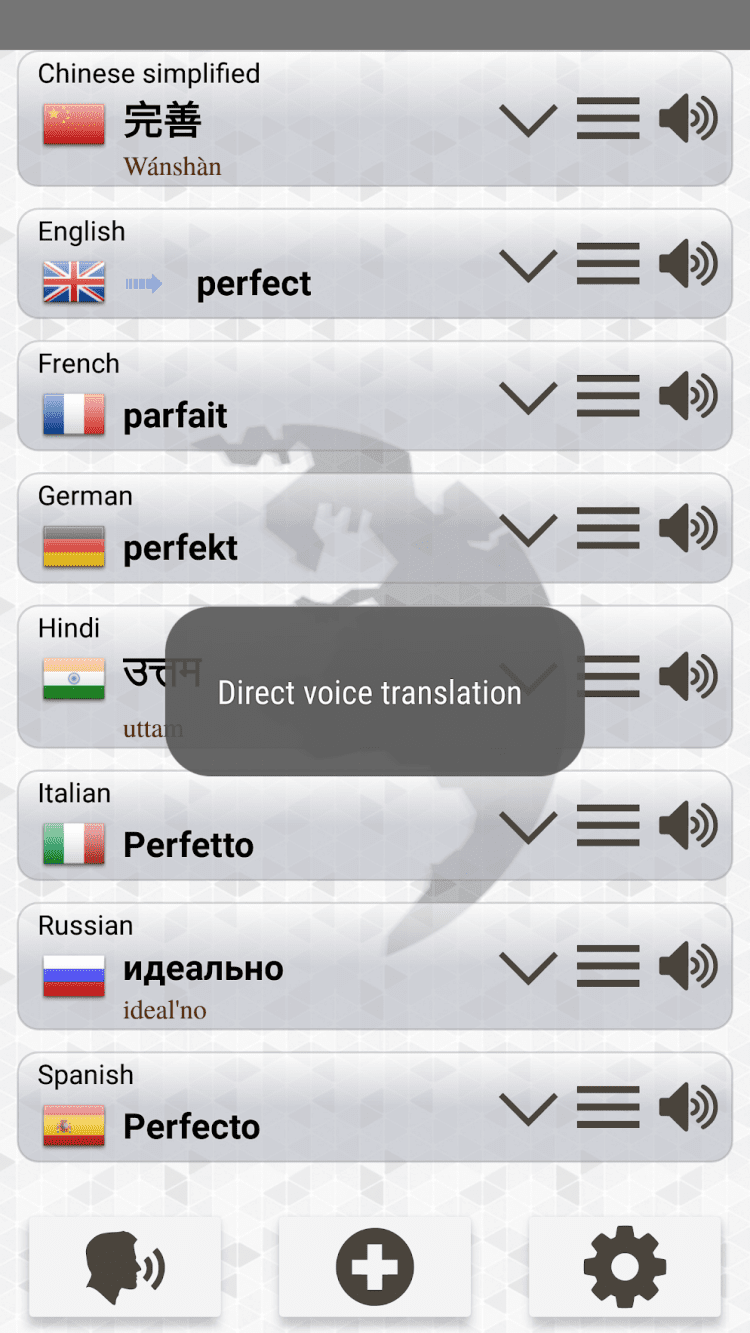Expand the English row chevron
The height and width of the screenshot is (1333, 750).
pyautogui.click(x=528, y=266)
